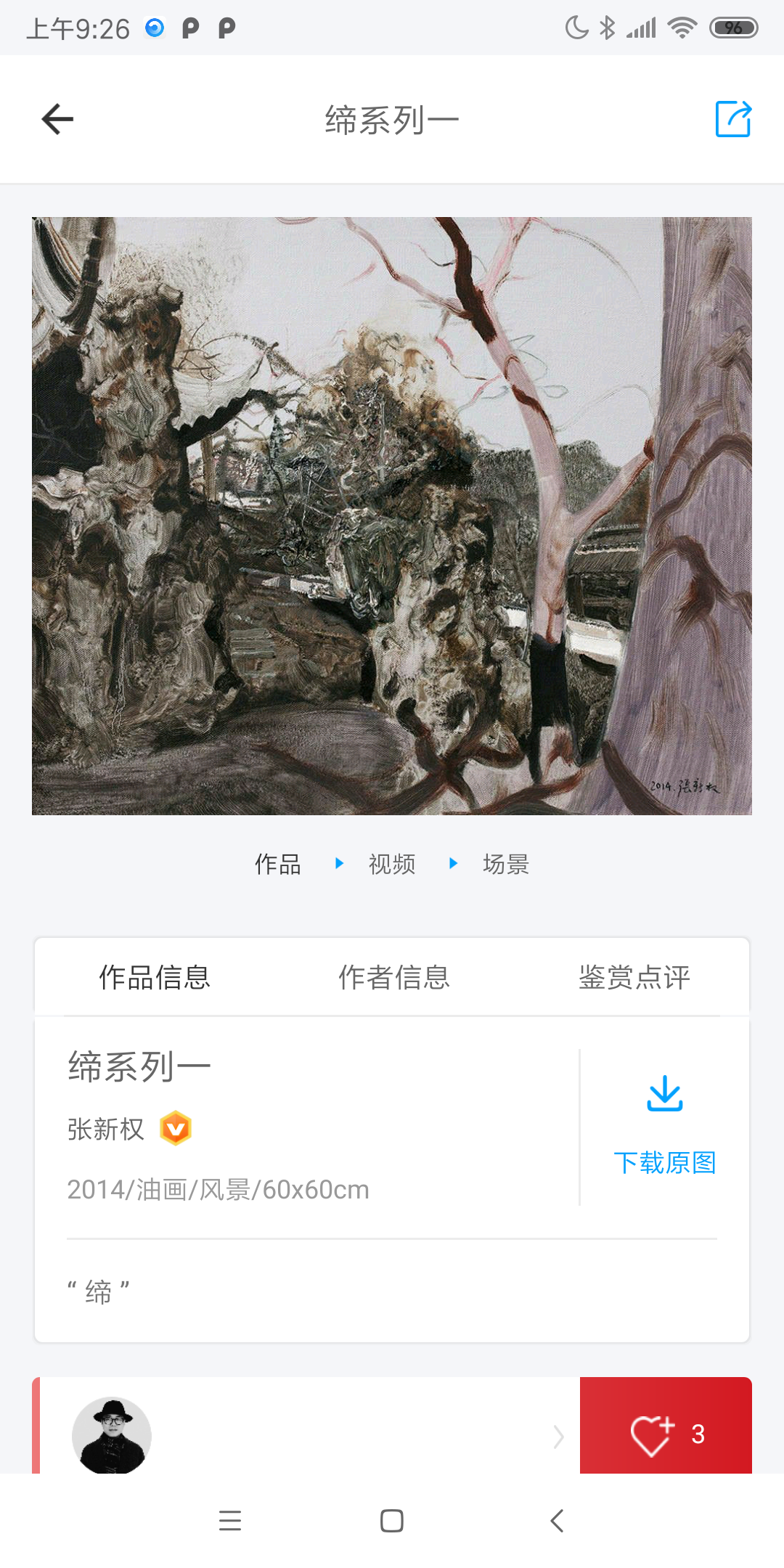The width and height of the screenshot is (784, 1568).
Task: Tap the orange V verification badge beside 张新权
Action: 176,1128
